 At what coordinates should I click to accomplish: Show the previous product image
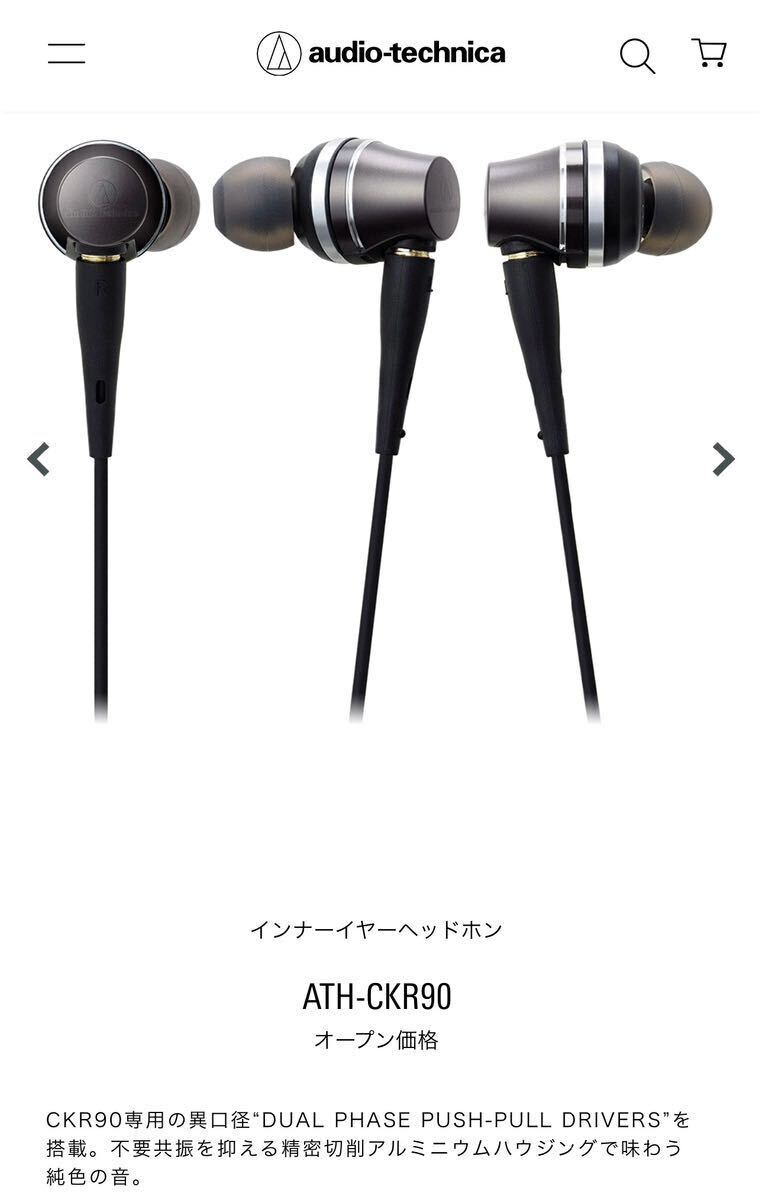(39, 460)
